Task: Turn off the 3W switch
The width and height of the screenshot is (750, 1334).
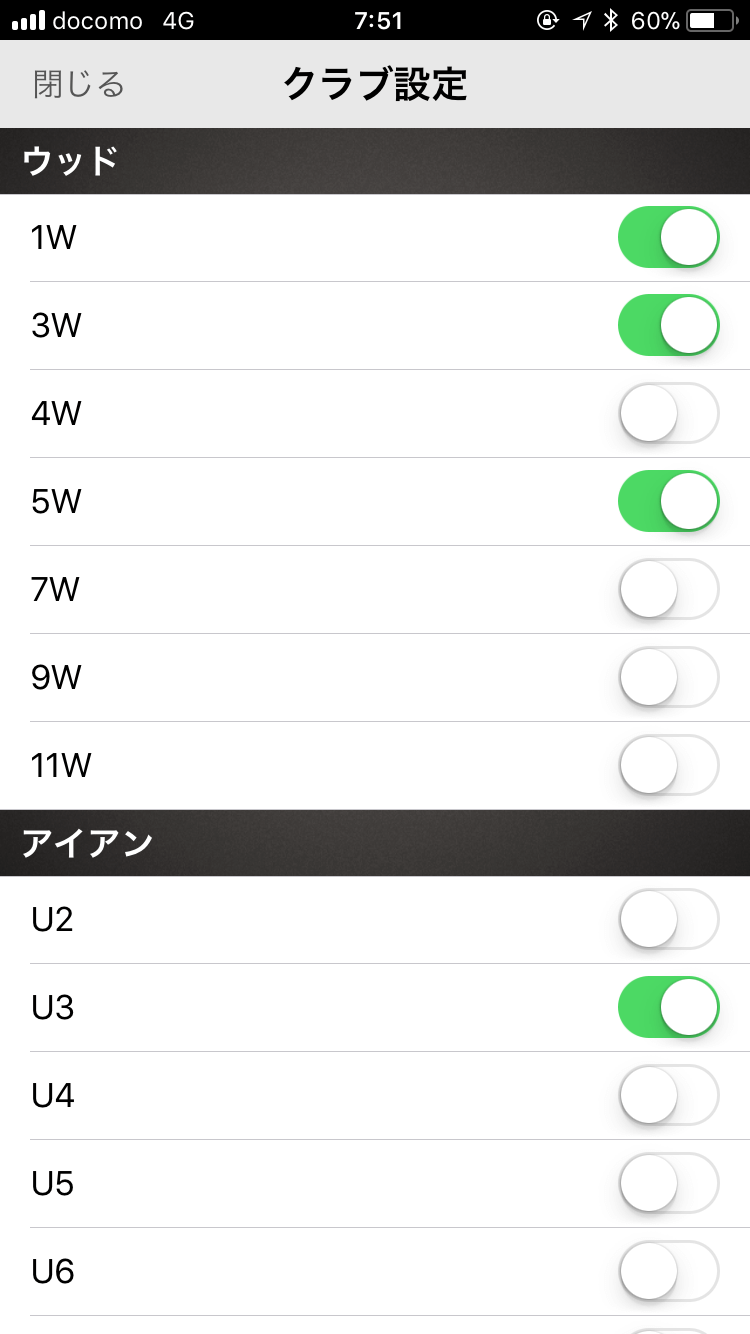Action: [669, 325]
